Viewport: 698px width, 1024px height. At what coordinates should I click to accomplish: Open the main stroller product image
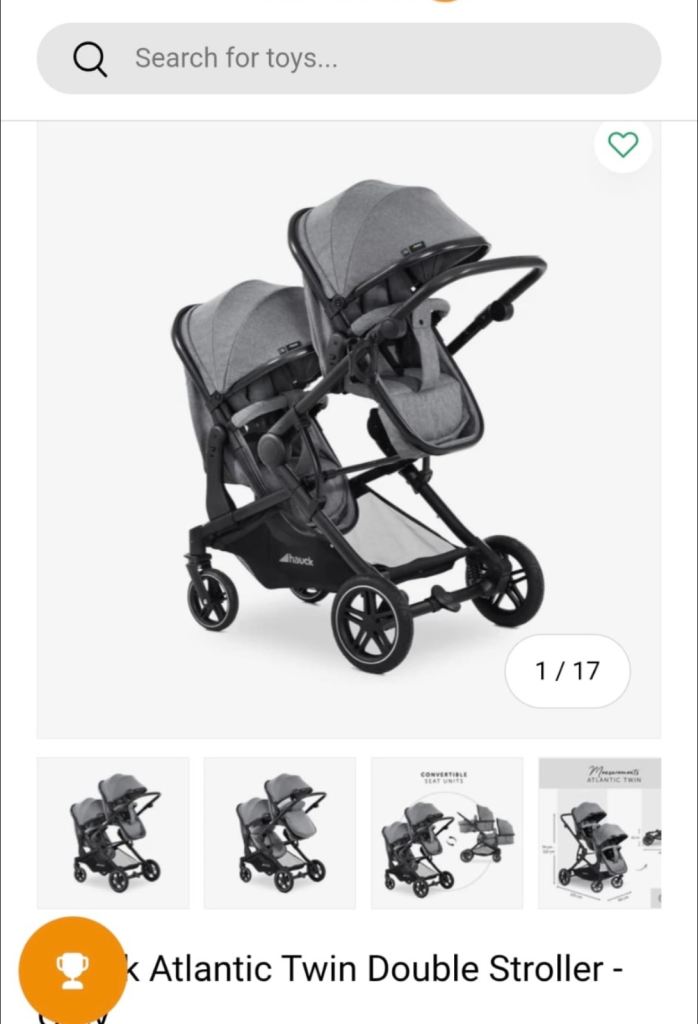tap(348, 430)
